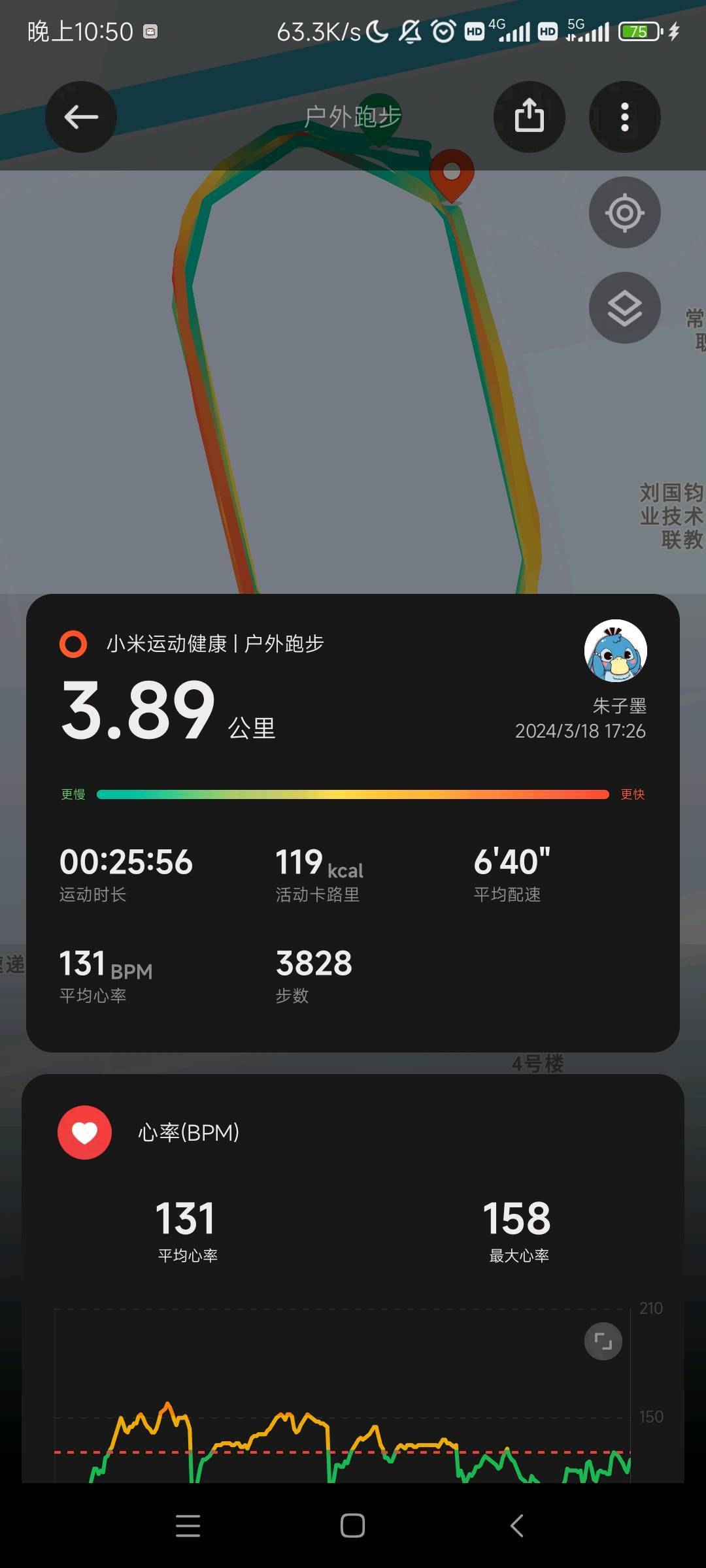706x1568 pixels.
Task: Recenter the map on the route
Action: point(624,212)
